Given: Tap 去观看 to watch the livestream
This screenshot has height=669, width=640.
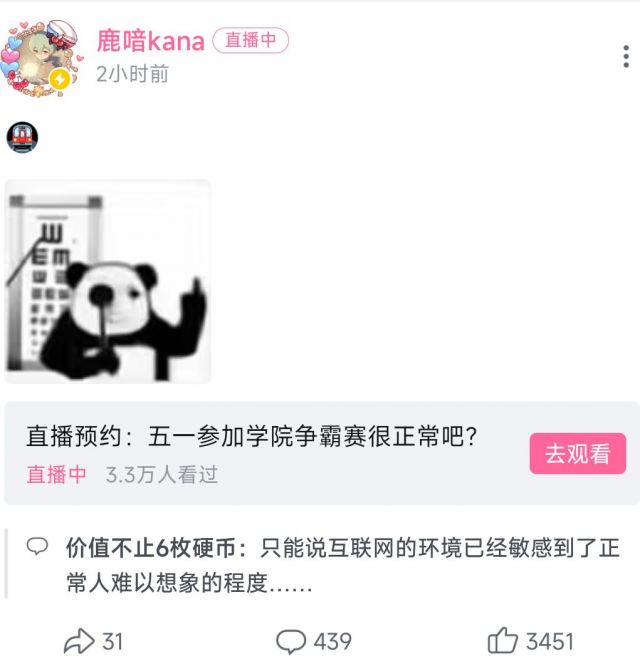Looking at the screenshot, I should click(577, 453).
